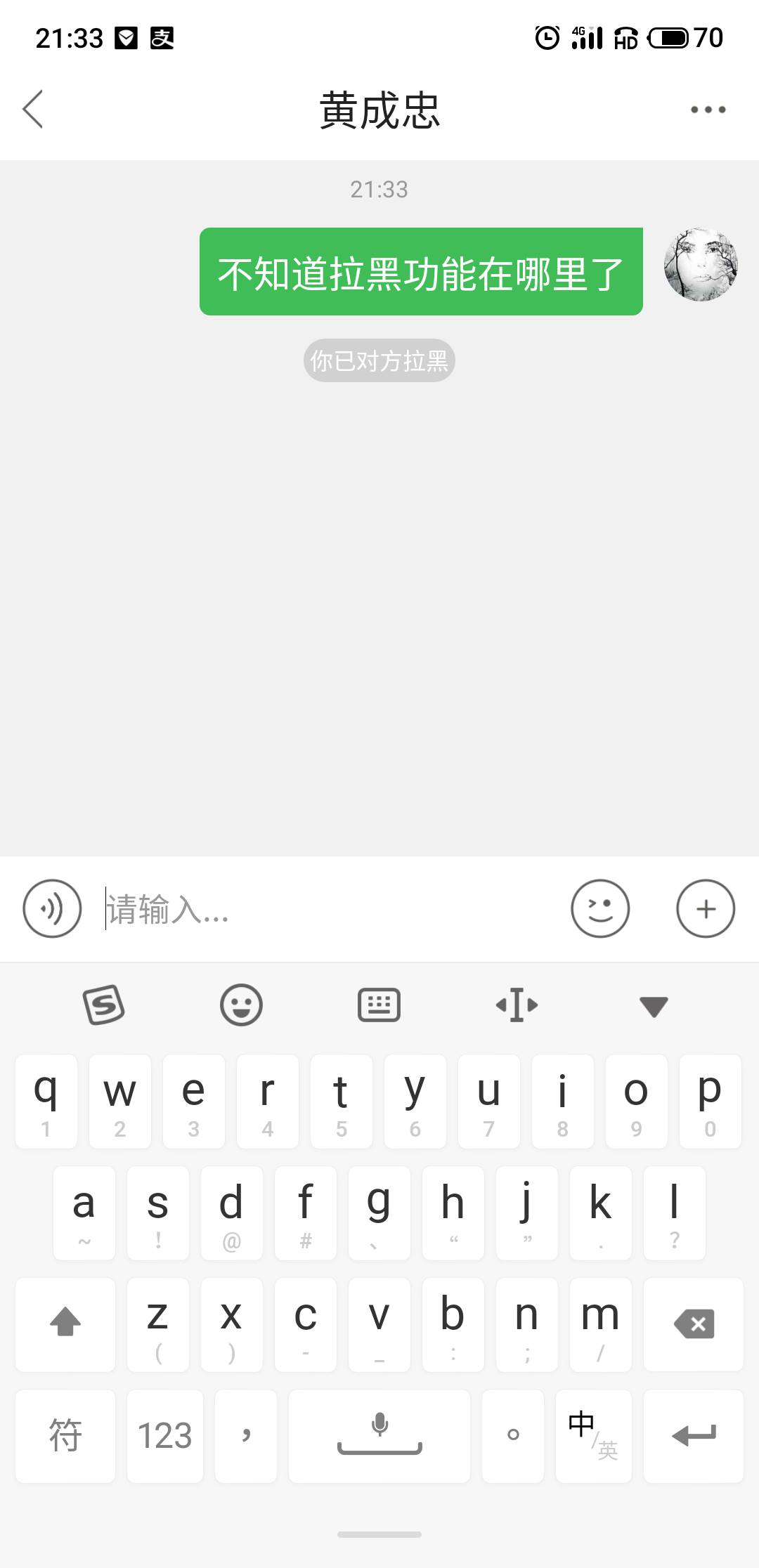Open the three-dot more options menu
The width and height of the screenshot is (759, 1568).
(x=708, y=110)
